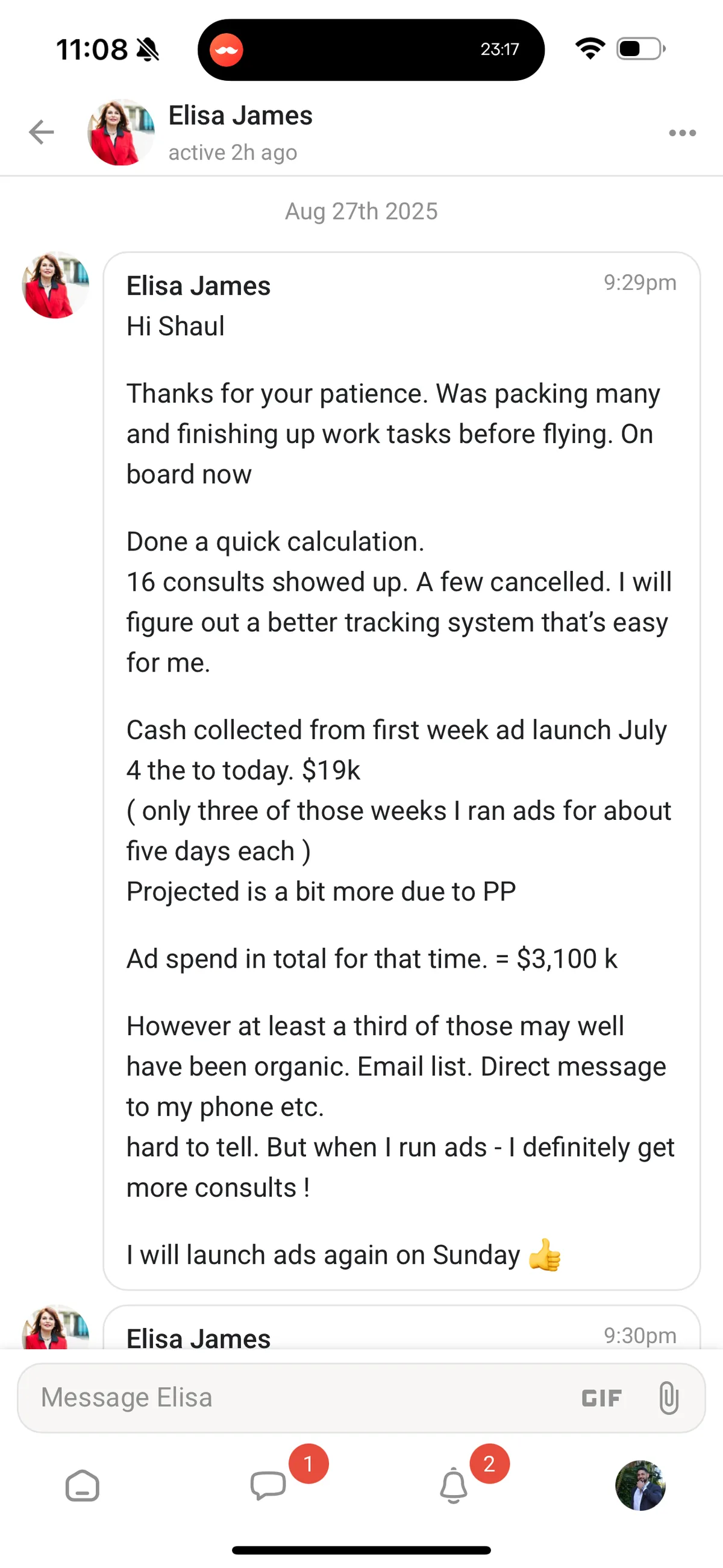Tap the Message Elisa input field
The image size is (723, 1568).
click(243, 1397)
